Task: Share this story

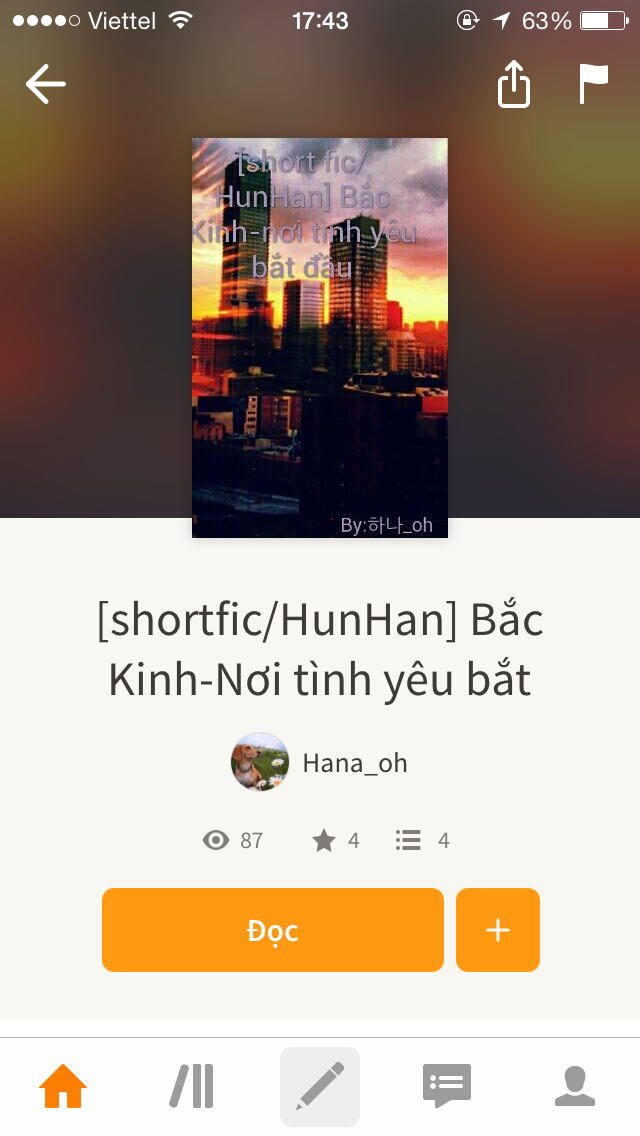Action: click(514, 84)
